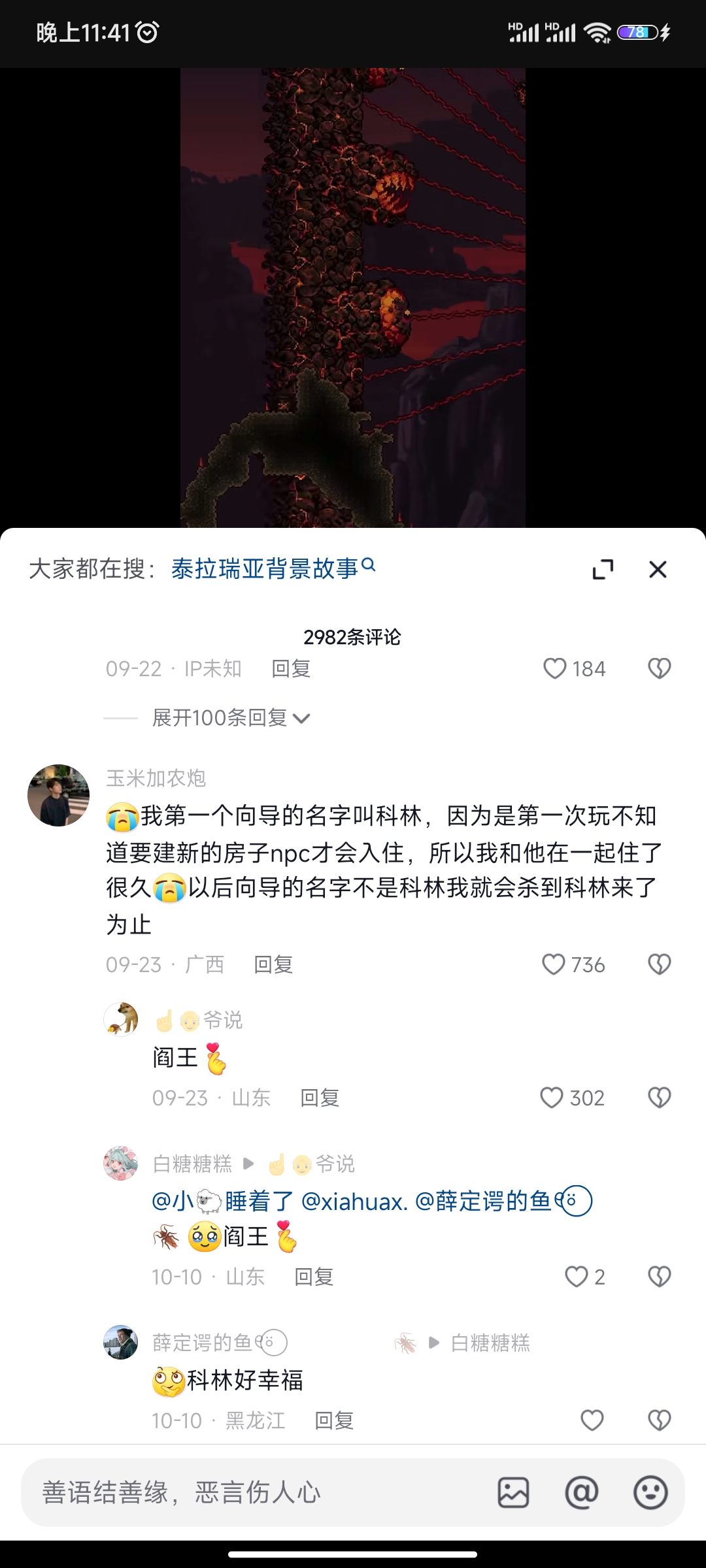Mention someone with the @ icon

coord(581,1493)
